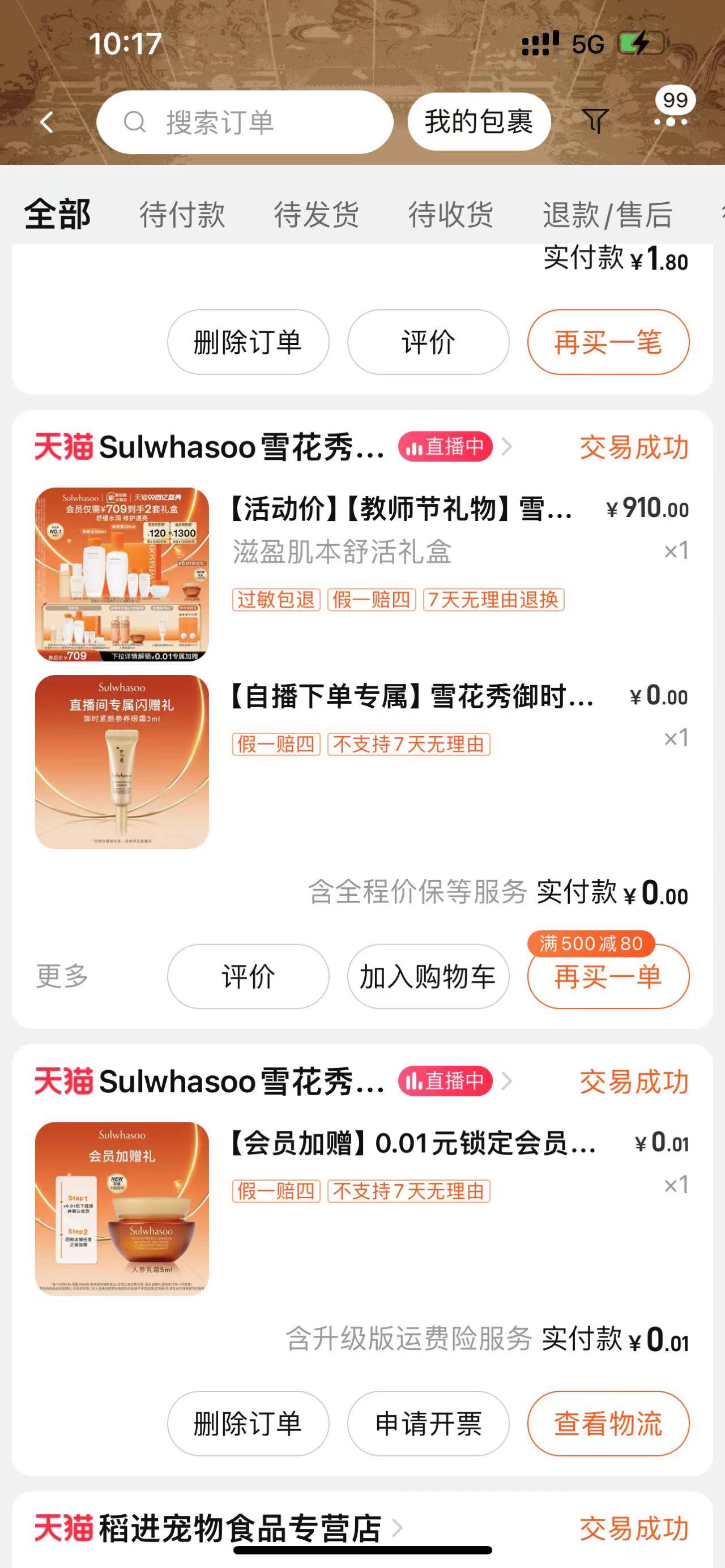Open the 滋盈肌本舒活礼盒 product item

click(362, 574)
